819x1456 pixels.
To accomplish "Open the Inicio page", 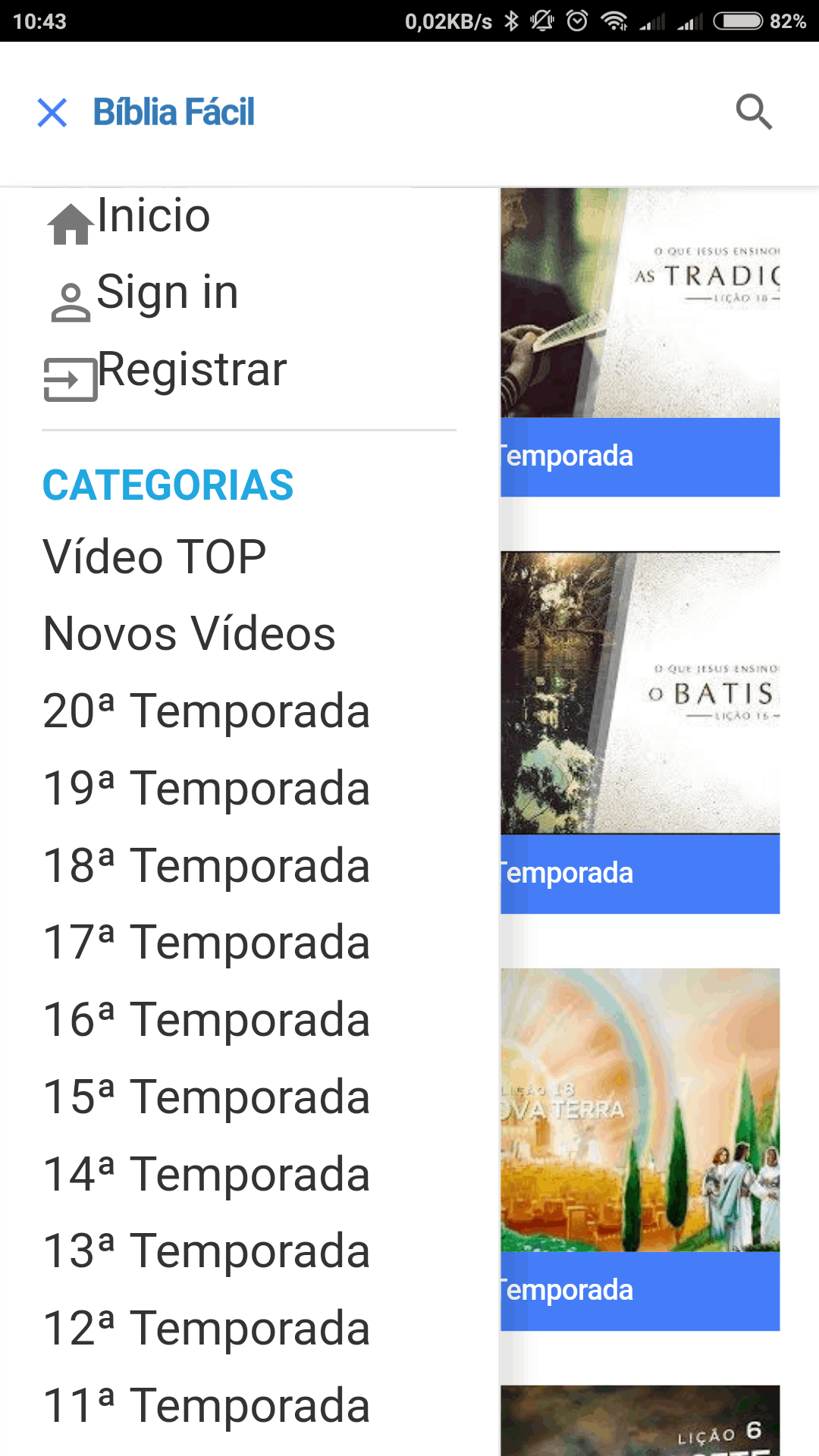I will (x=154, y=216).
